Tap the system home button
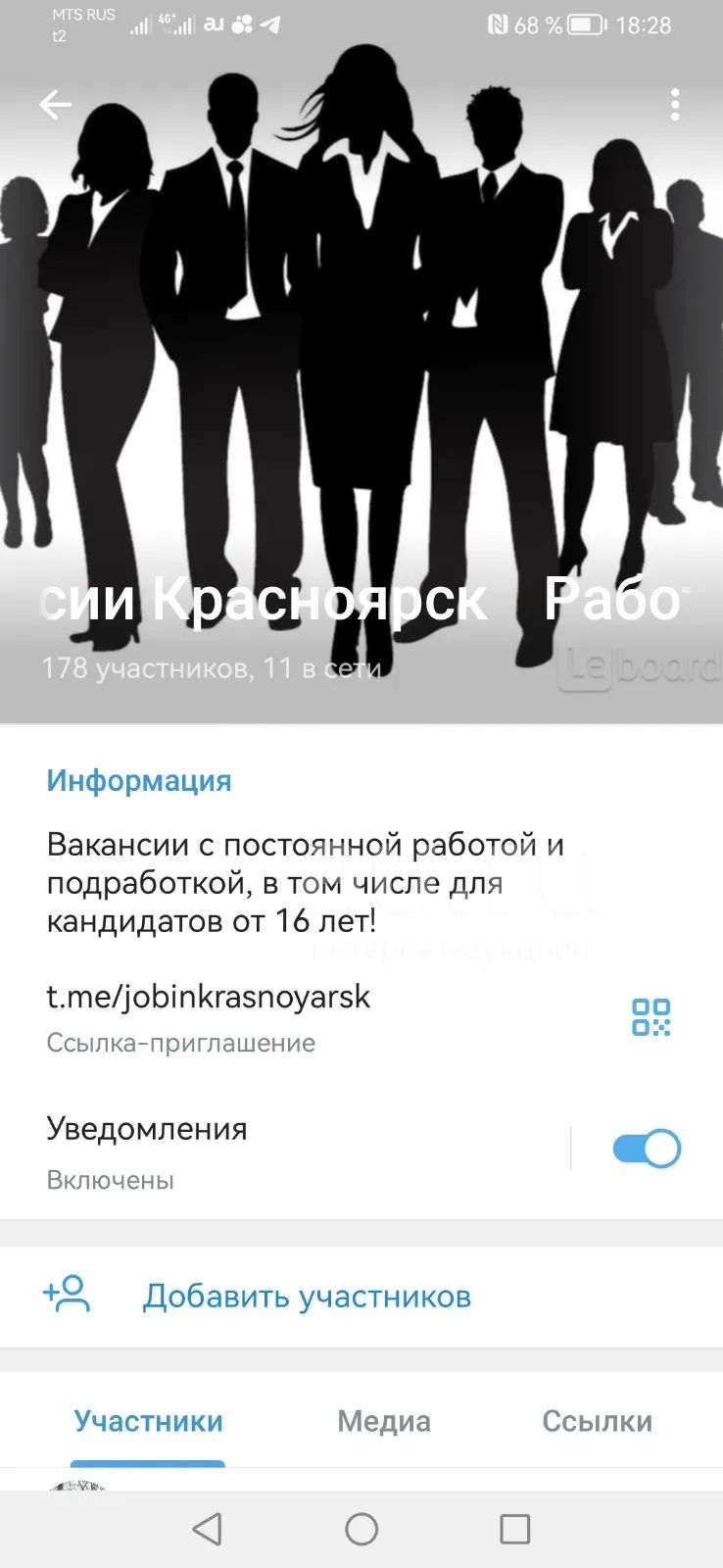 tap(361, 1529)
